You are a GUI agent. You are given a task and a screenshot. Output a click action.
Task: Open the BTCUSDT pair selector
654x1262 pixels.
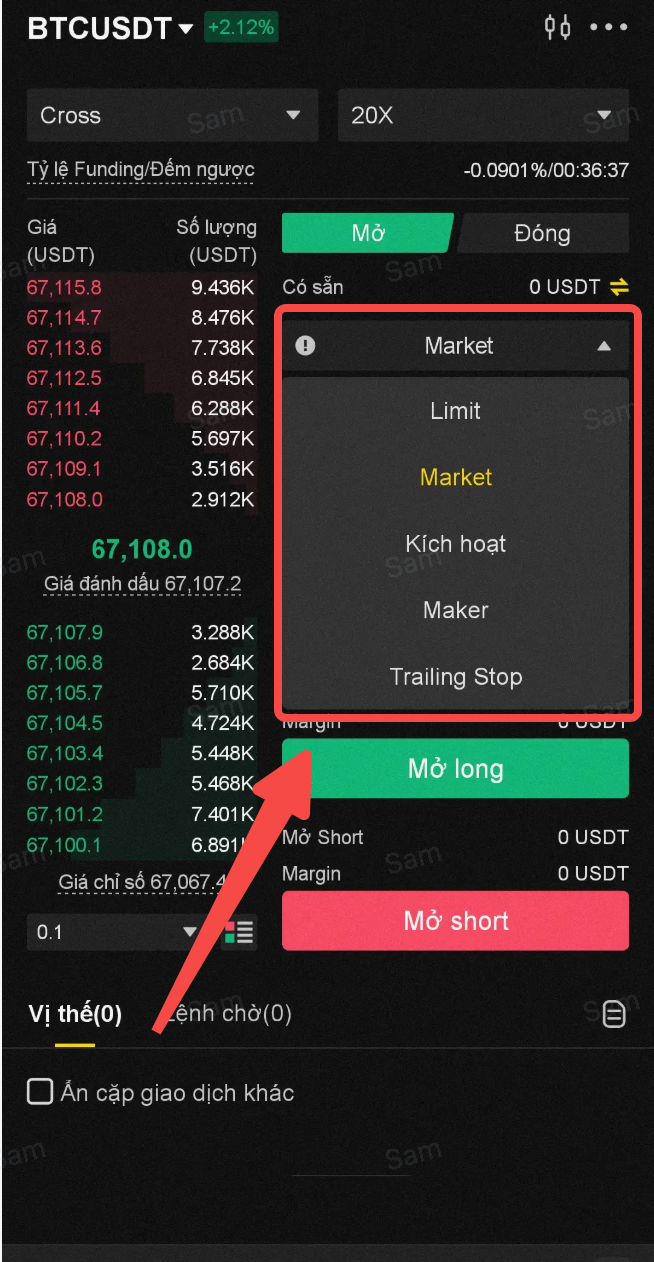tap(110, 28)
